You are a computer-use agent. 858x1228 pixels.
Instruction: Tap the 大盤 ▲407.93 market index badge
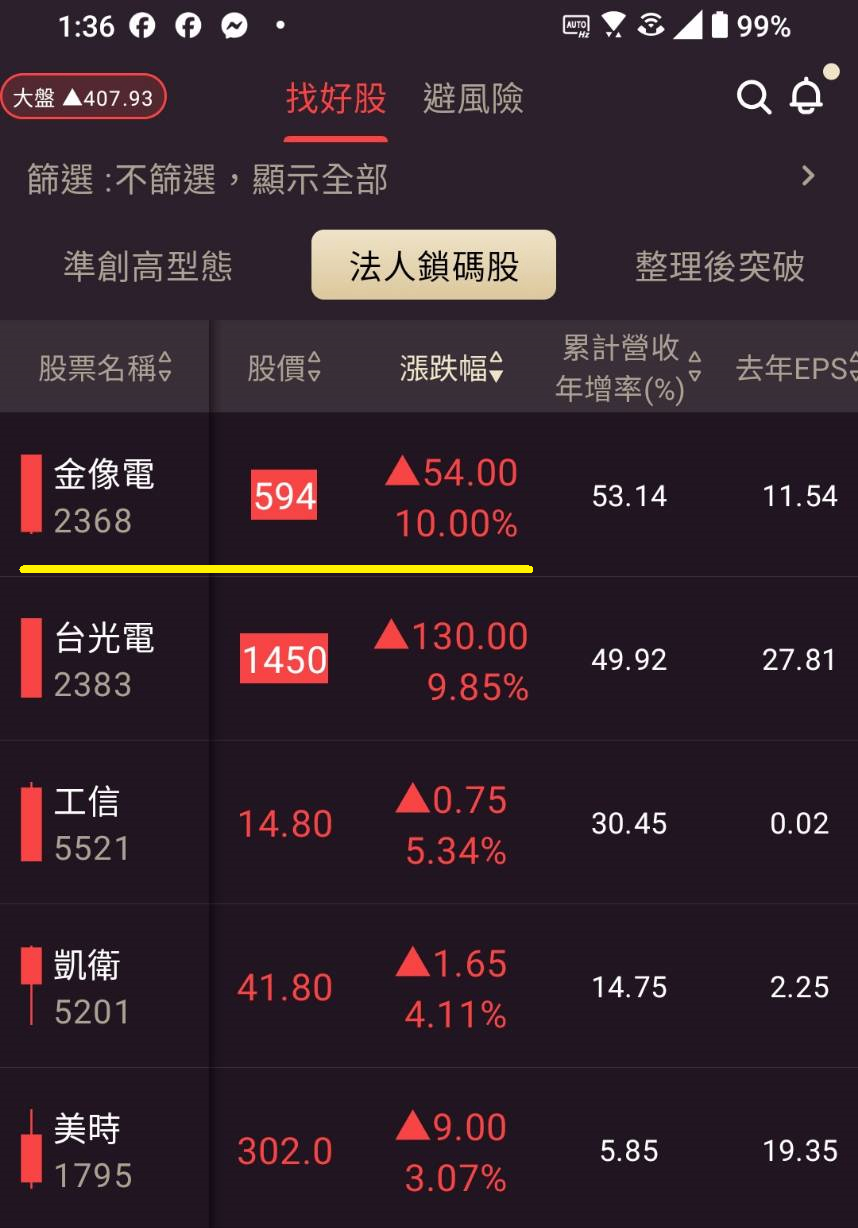click(84, 97)
